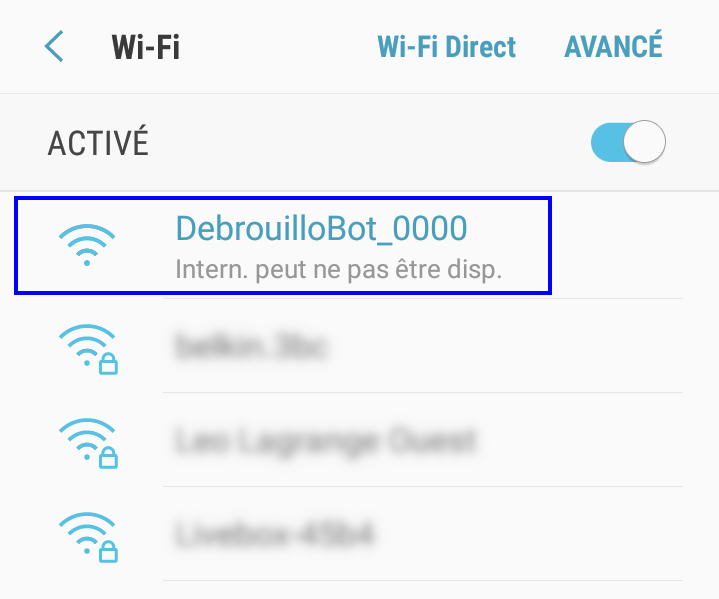Open Wi-Fi Direct
This screenshot has height=599, width=719.
tap(446, 47)
